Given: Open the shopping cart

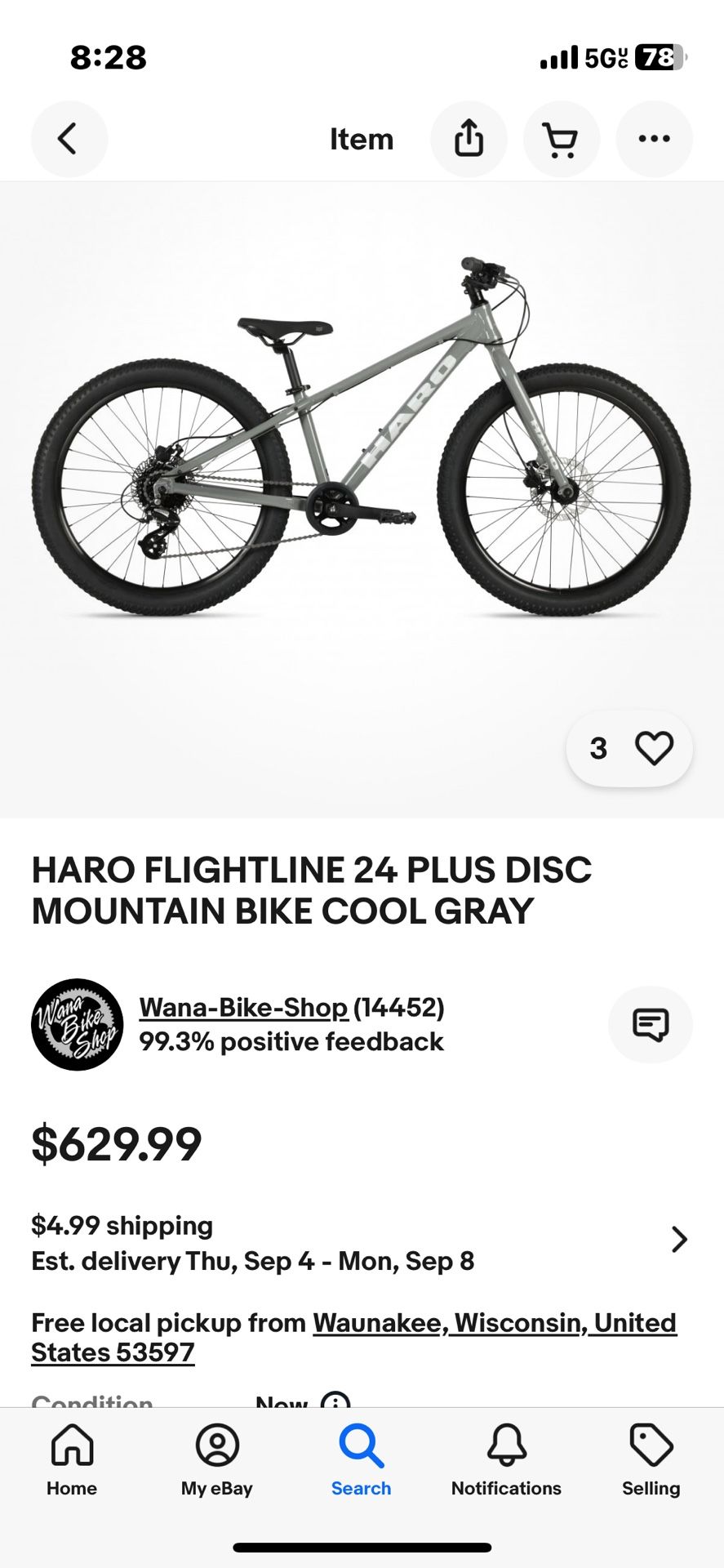Looking at the screenshot, I should [561, 139].
